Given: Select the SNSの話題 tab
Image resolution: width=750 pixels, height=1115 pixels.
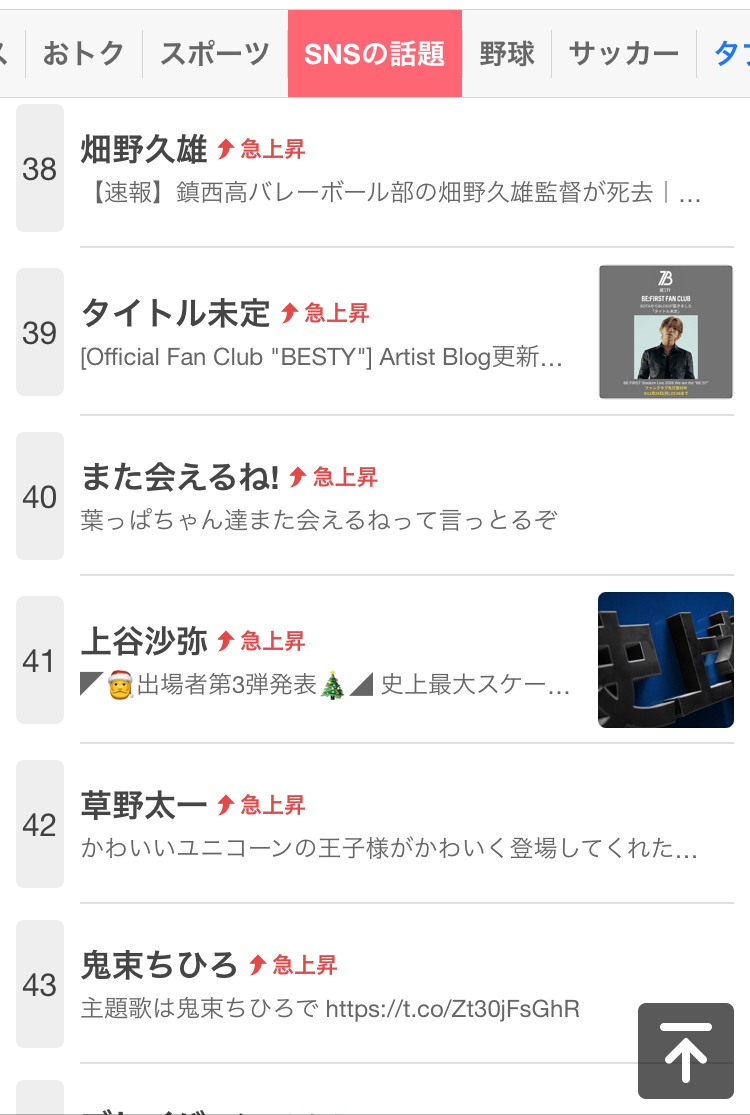Looking at the screenshot, I should (x=375, y=54).
